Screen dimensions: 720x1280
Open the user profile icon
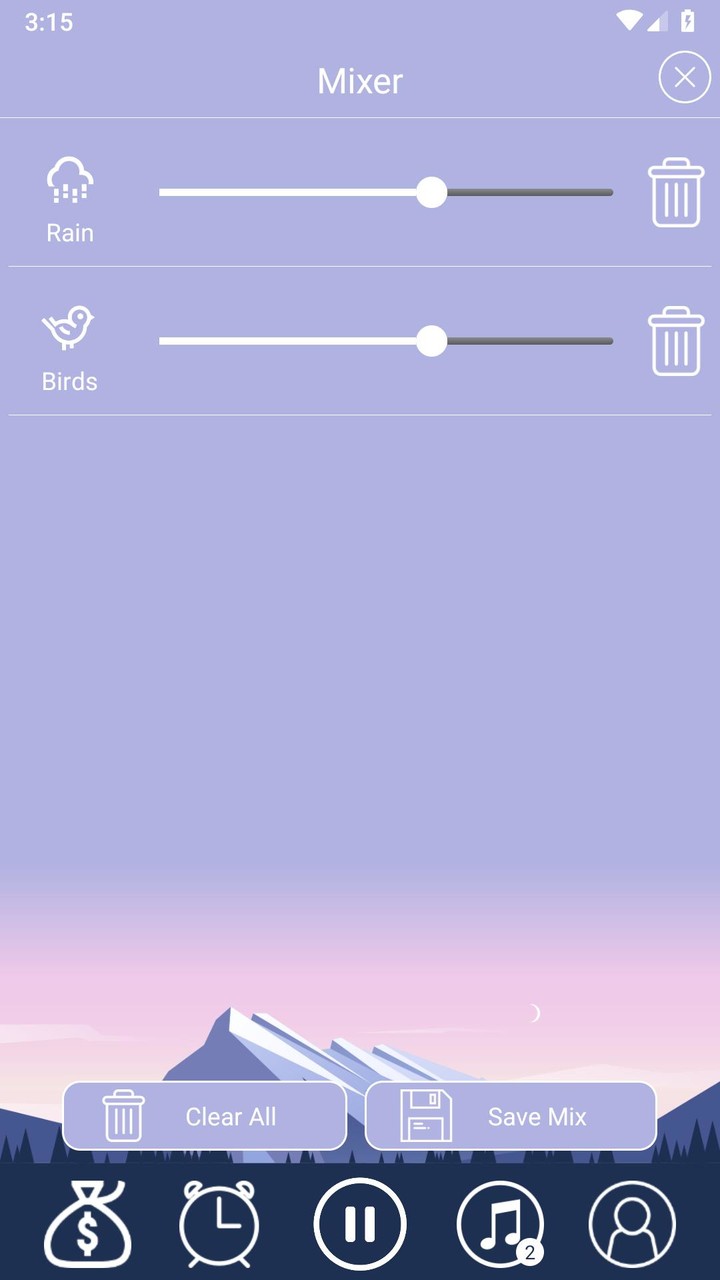[633, 1223]
